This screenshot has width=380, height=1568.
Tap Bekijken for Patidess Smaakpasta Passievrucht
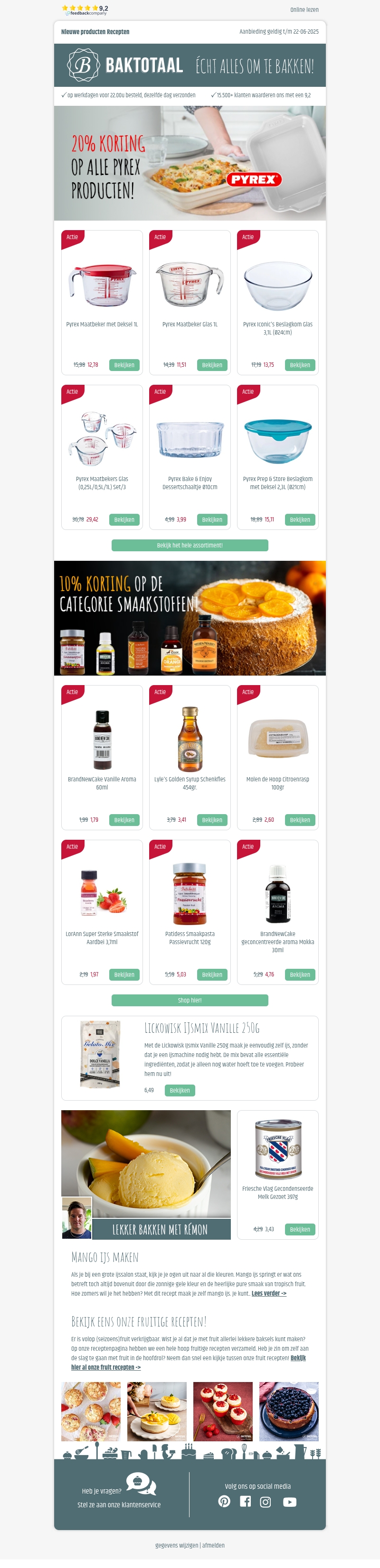click(x=212, y=974)
